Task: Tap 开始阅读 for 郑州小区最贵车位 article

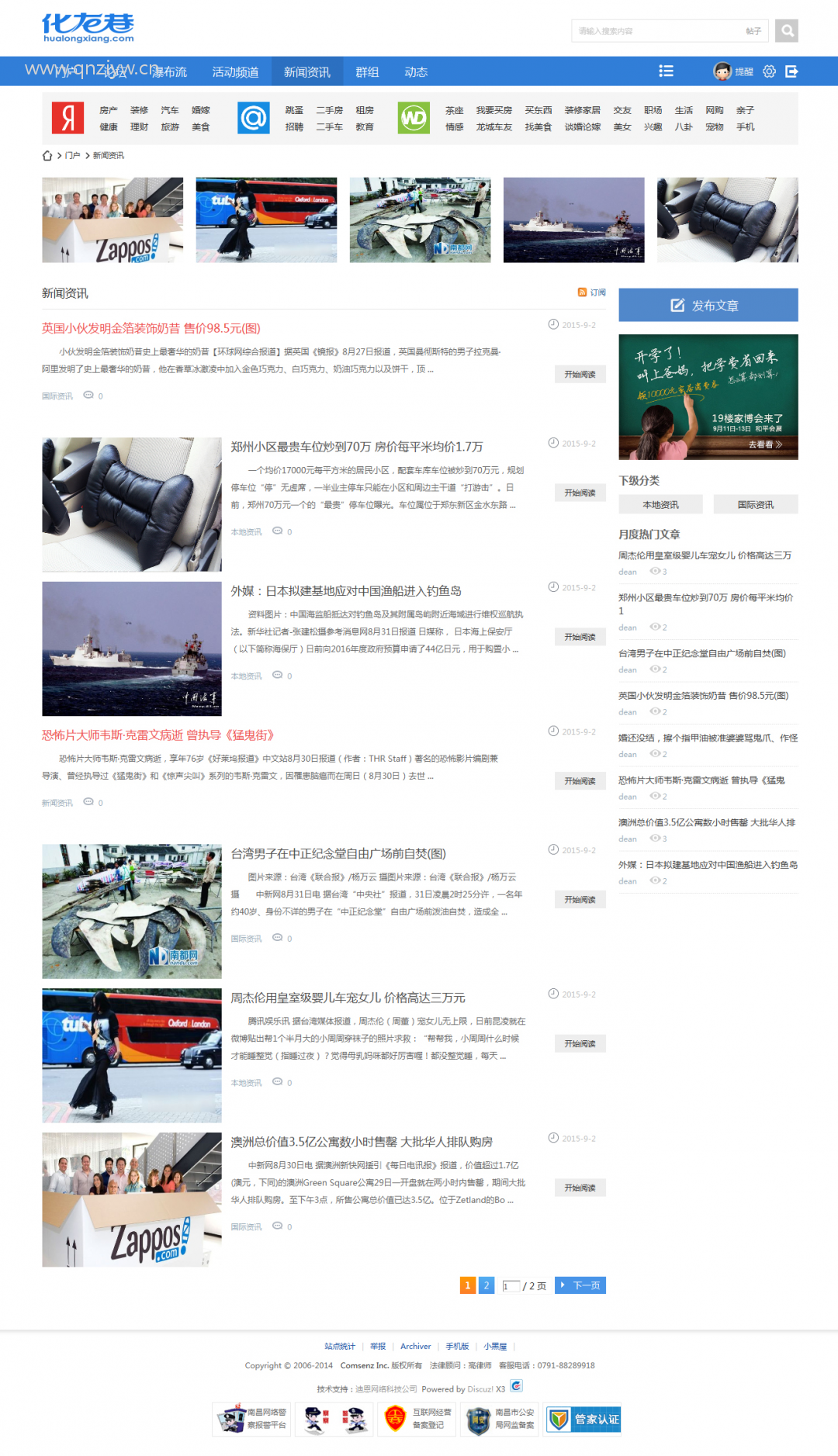Action: coord(580,493)
